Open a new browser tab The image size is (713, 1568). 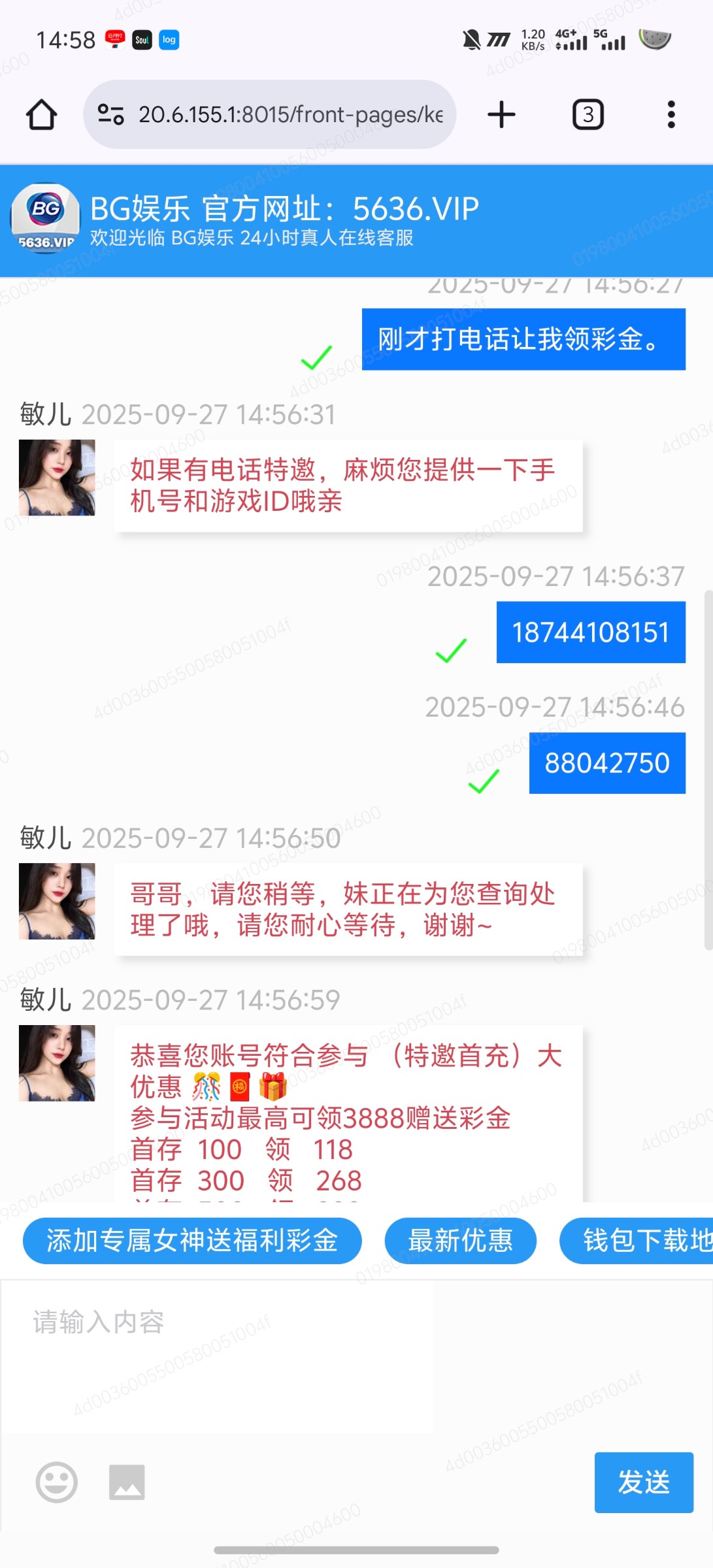tap(501, 115)
